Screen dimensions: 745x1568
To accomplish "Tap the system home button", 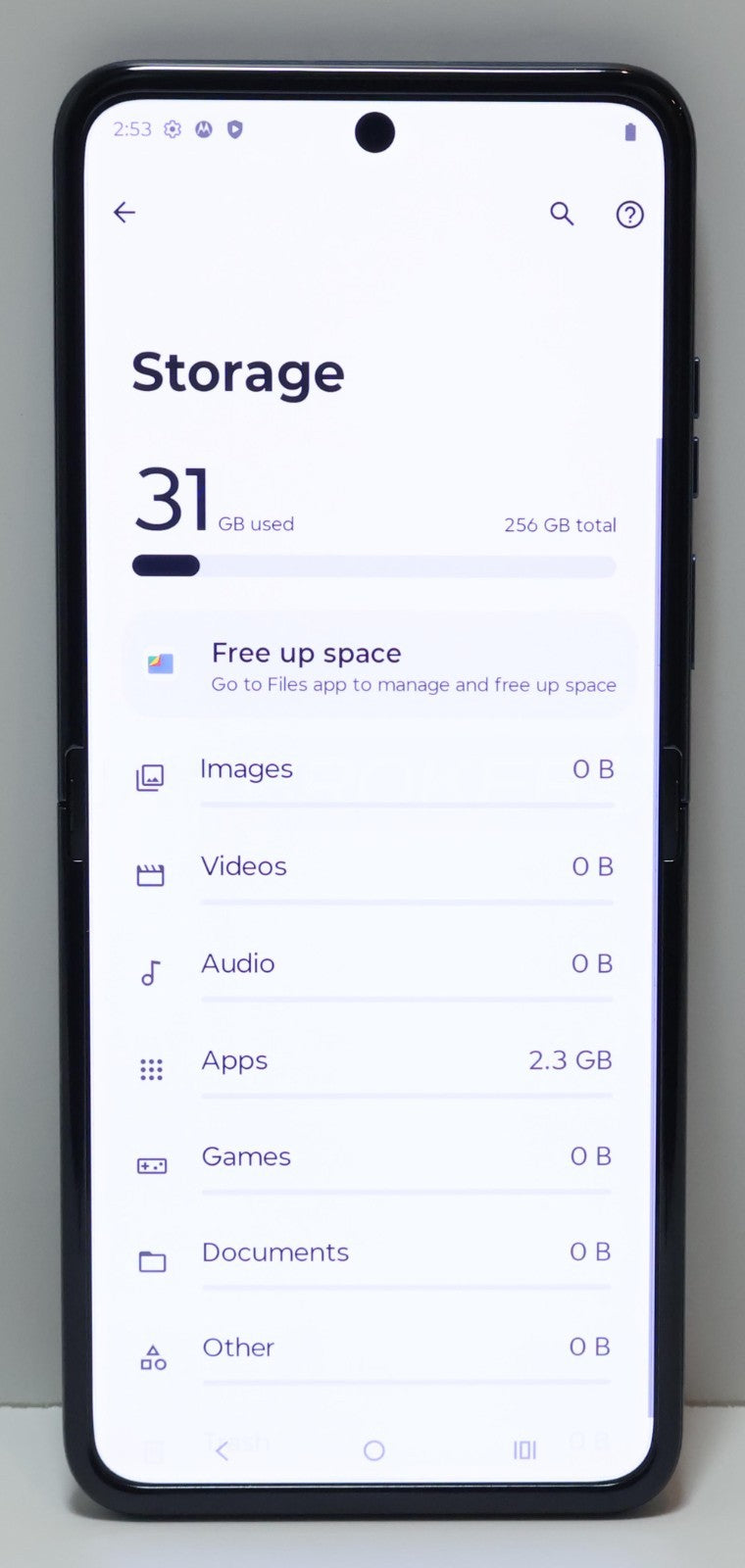I will click(x=373, y=1450).
